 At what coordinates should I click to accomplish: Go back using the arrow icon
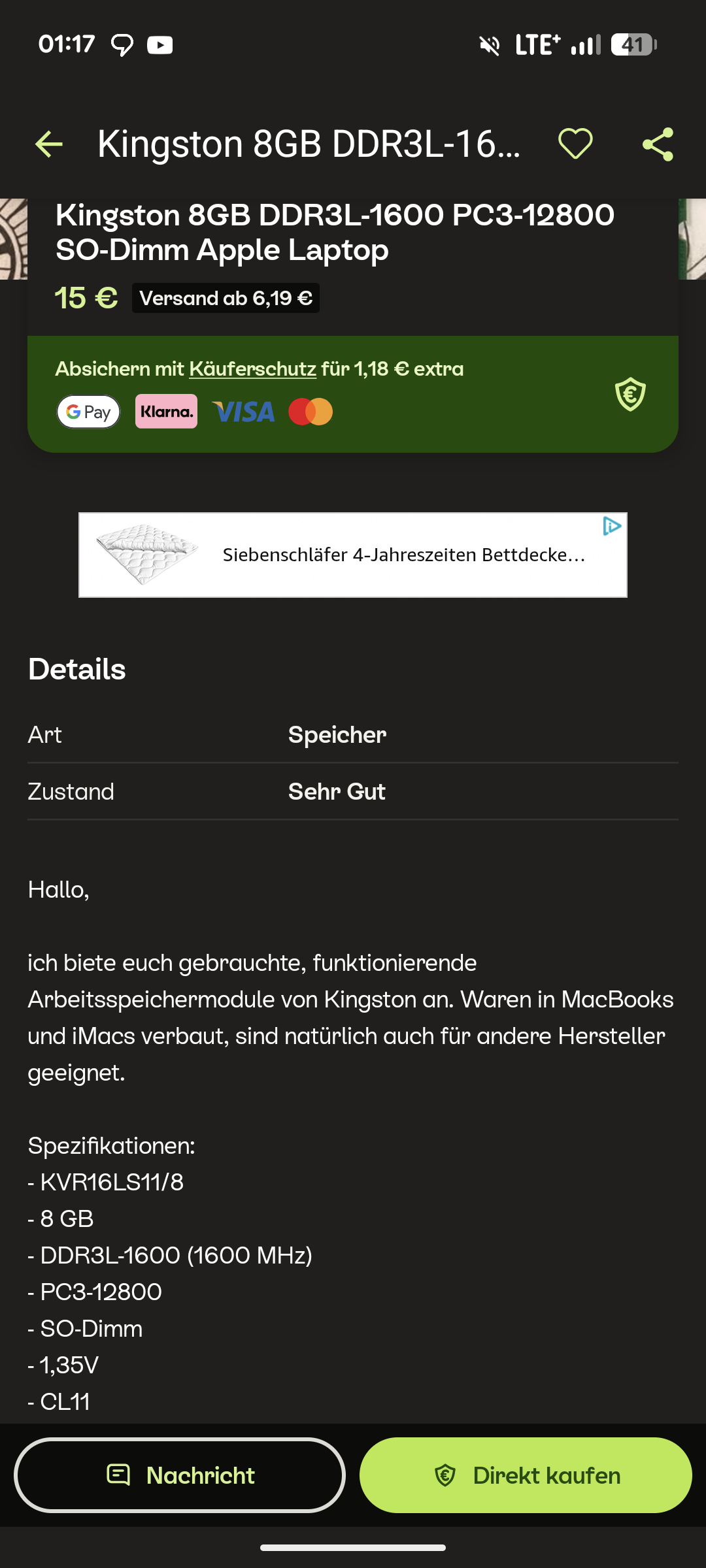(x=49, y=144)
